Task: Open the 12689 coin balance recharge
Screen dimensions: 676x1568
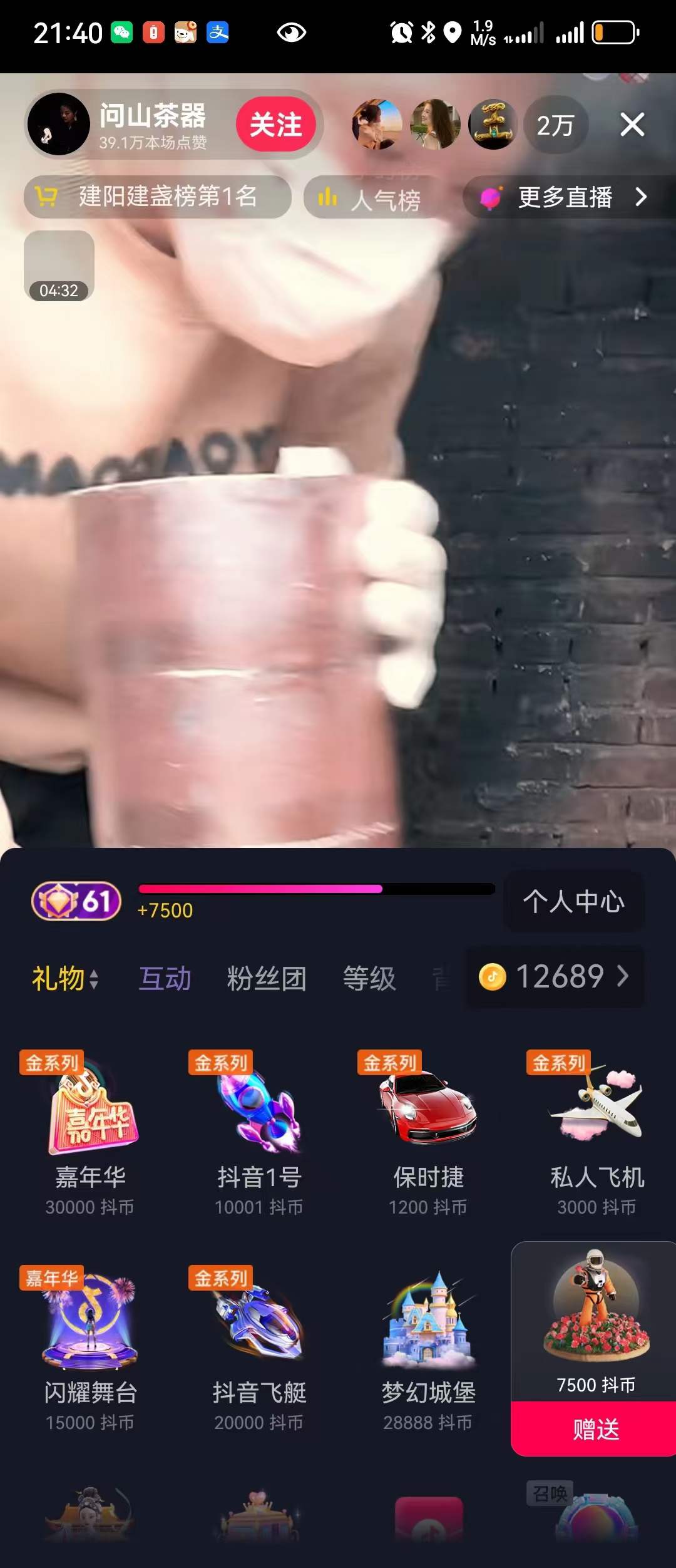Action: click(x=554, y=976)
